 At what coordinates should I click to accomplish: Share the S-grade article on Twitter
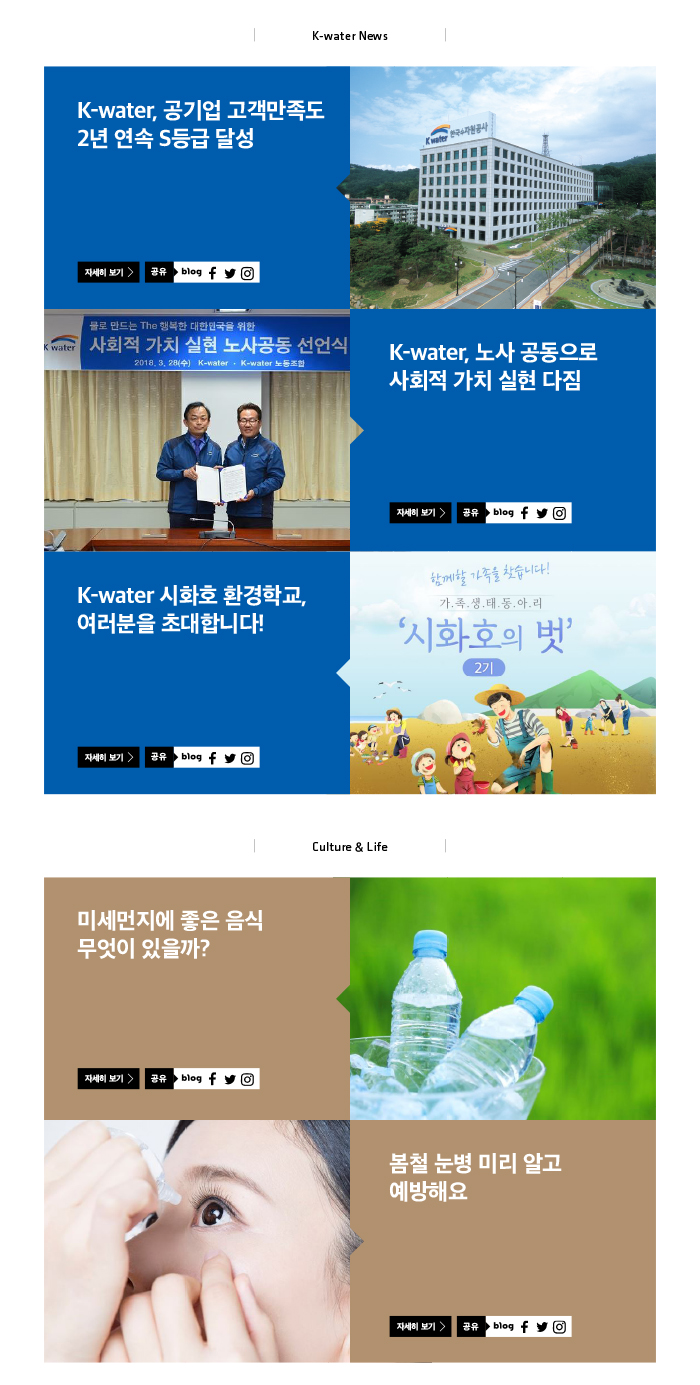pyautogui.click(x=230, y=273)
